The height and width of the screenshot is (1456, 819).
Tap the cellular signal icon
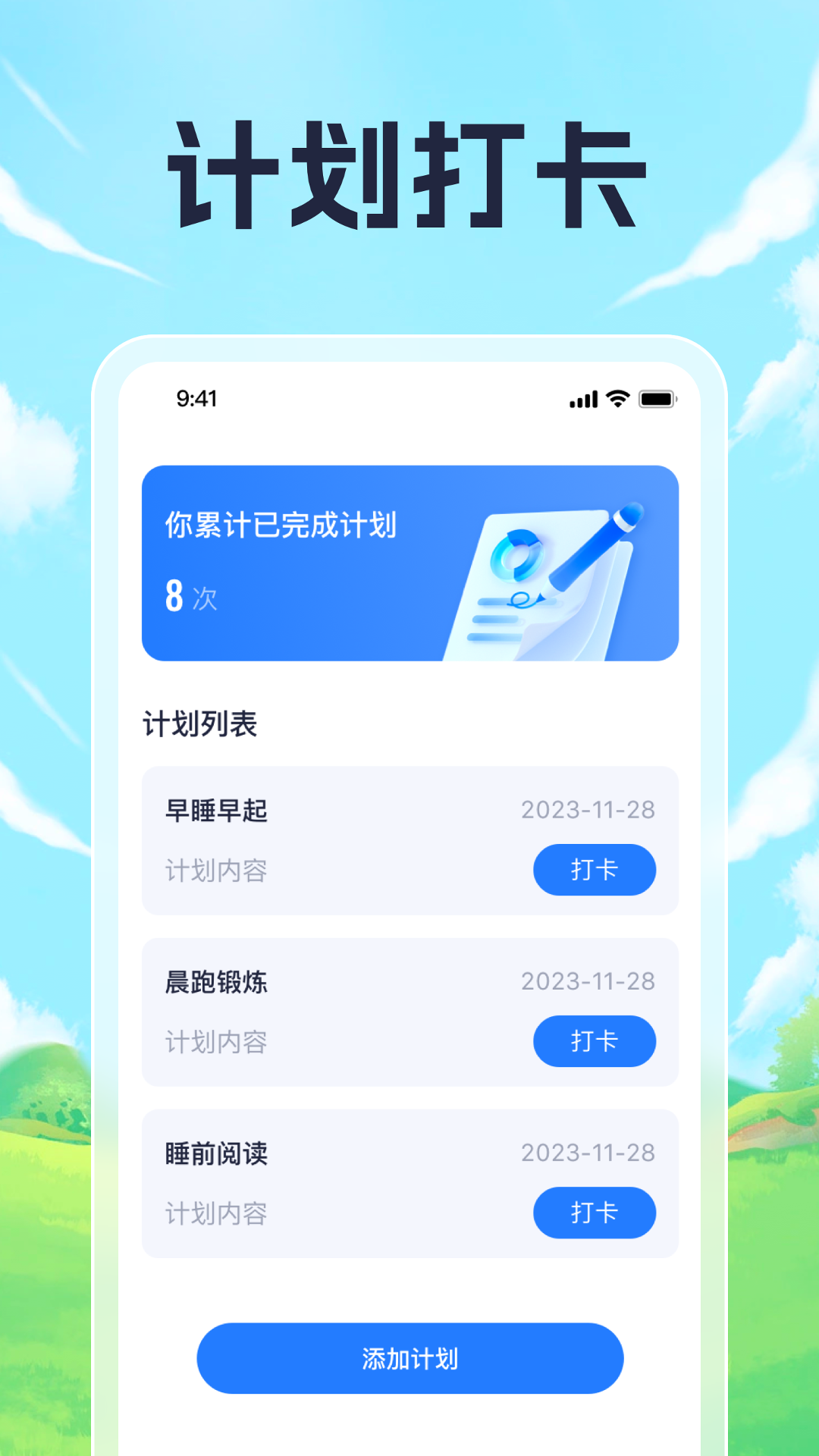pyautogui.click(x=582, y=398)
